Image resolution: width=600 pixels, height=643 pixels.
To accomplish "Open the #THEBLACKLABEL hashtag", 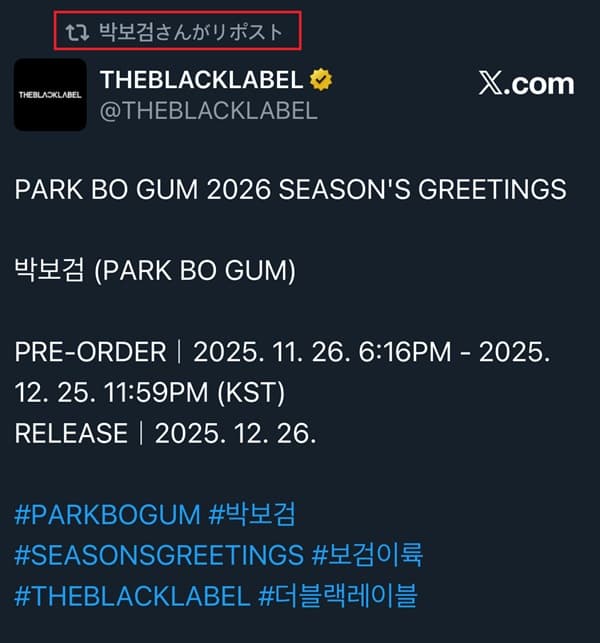I will tap(132, 596).
